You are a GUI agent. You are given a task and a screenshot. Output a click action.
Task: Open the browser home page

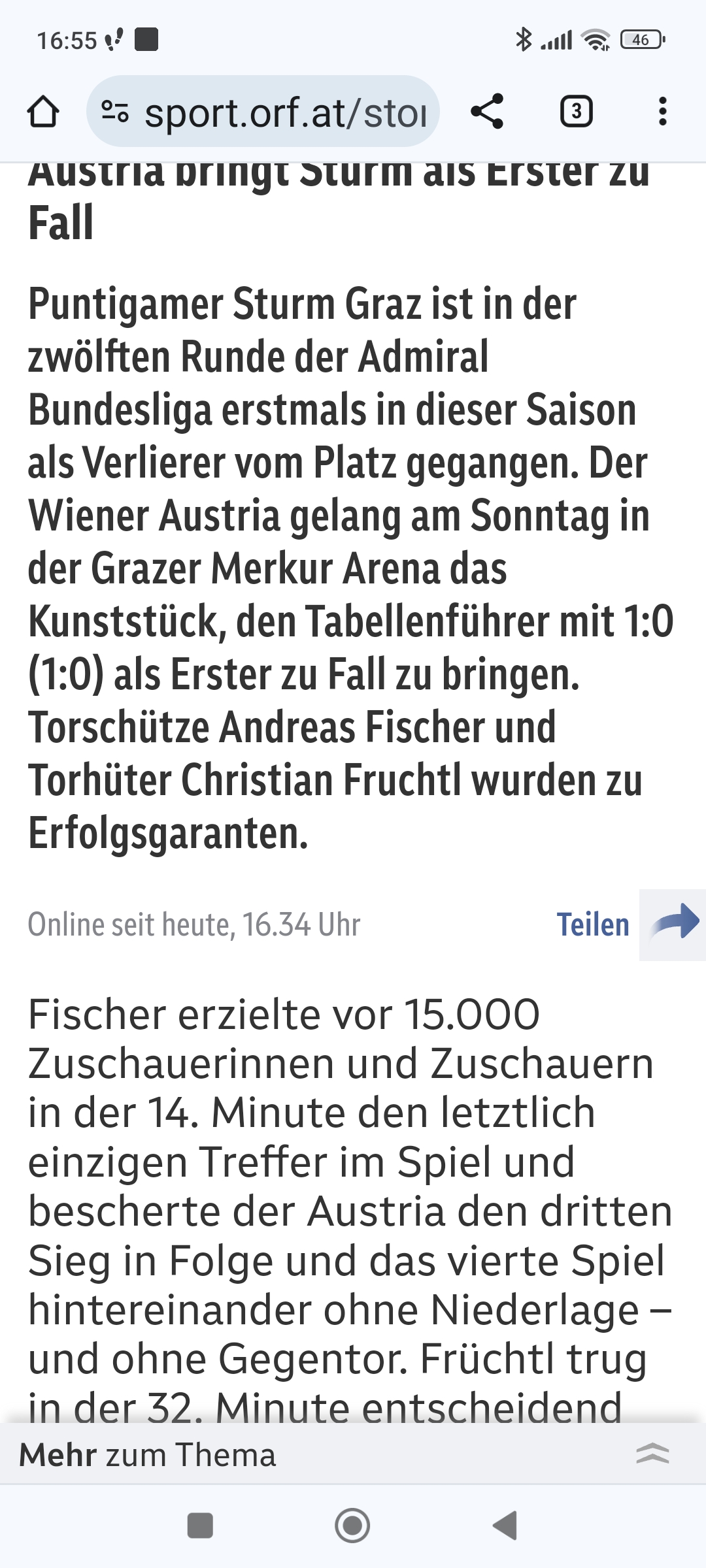coord(43,112)
